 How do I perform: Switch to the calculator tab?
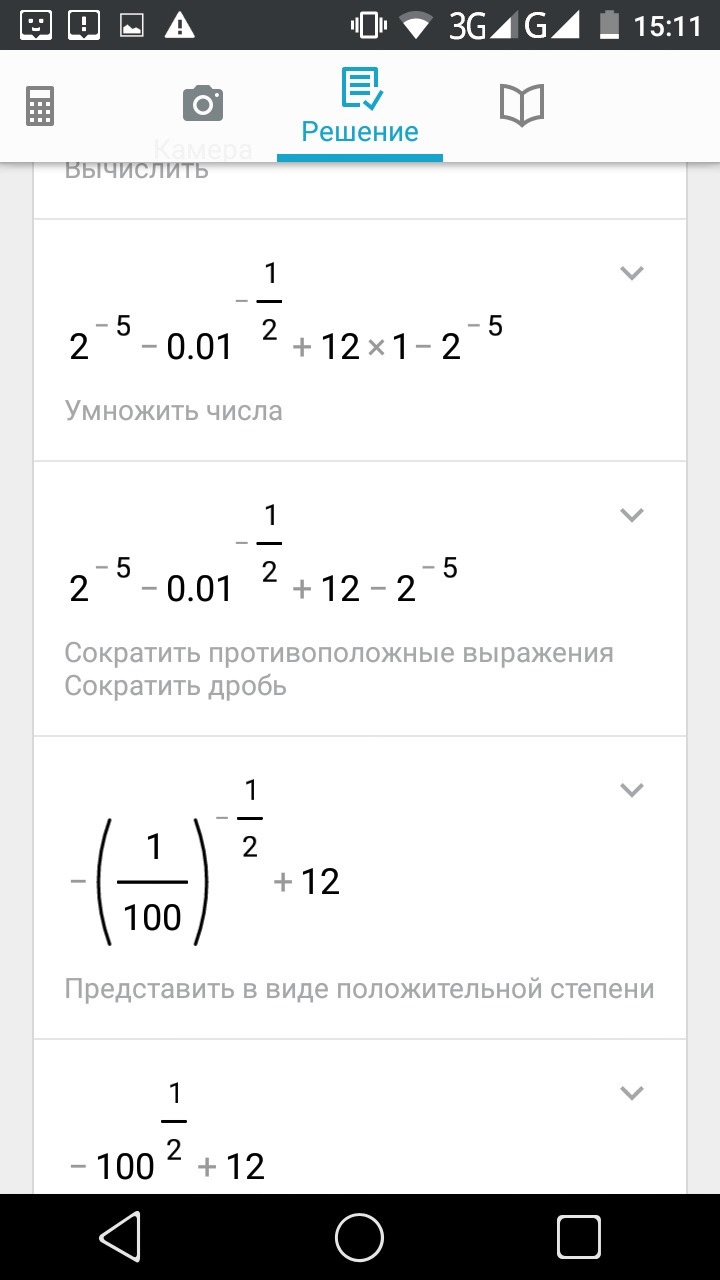(40, 105)
